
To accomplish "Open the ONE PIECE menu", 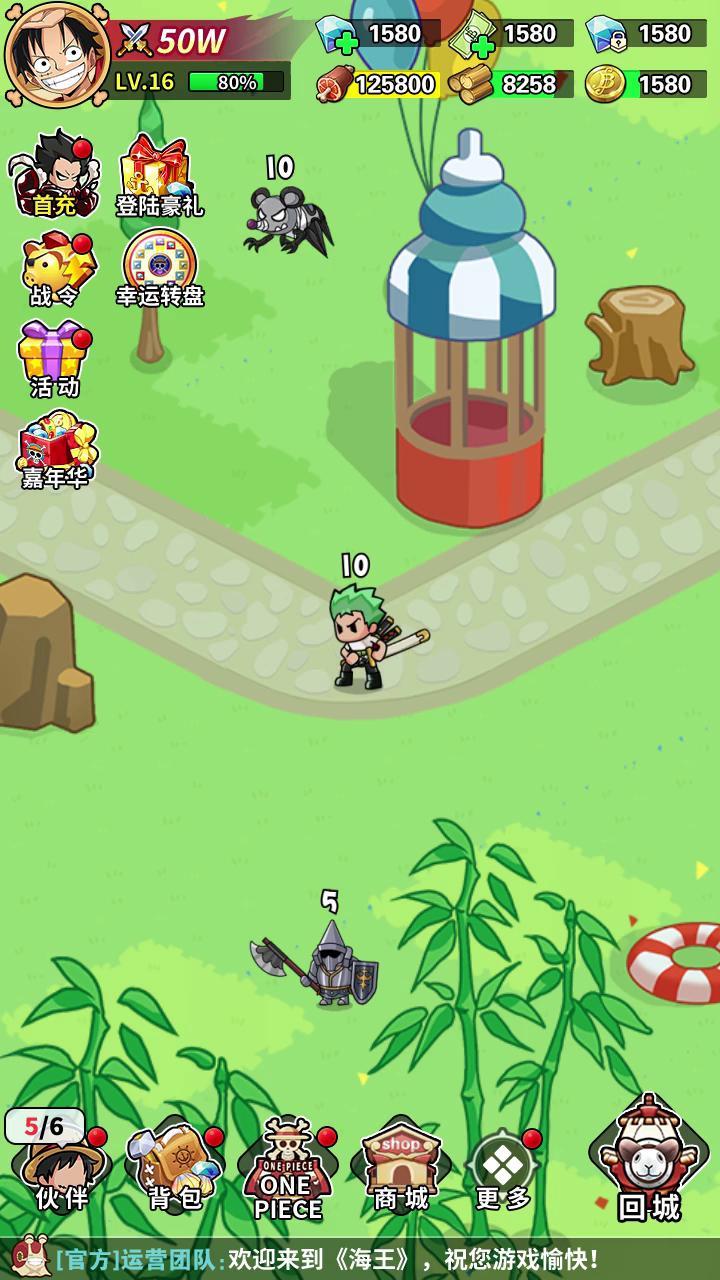I will click(288, 1170).
